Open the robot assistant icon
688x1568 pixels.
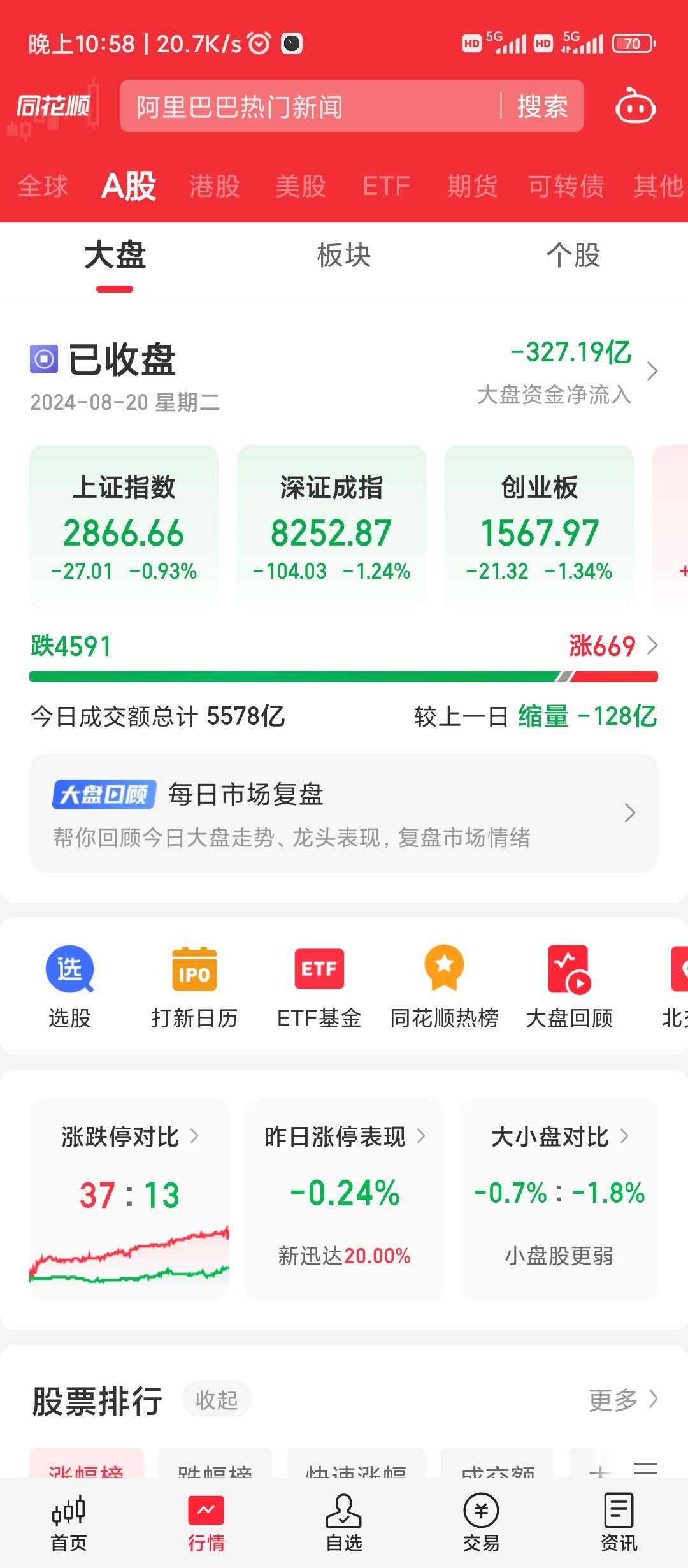[x=635, y=106]
